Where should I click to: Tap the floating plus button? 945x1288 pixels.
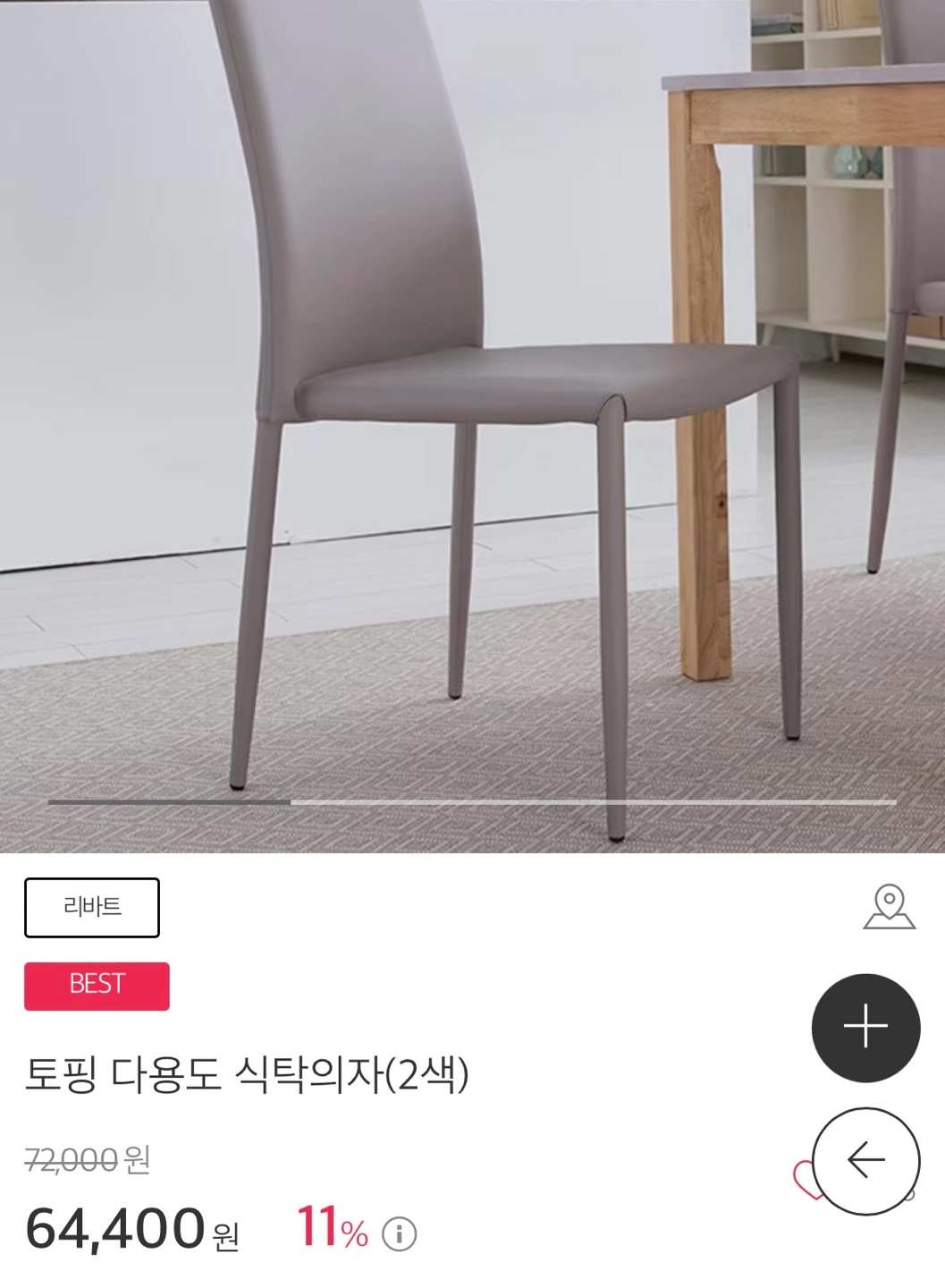click(865, 1028)
